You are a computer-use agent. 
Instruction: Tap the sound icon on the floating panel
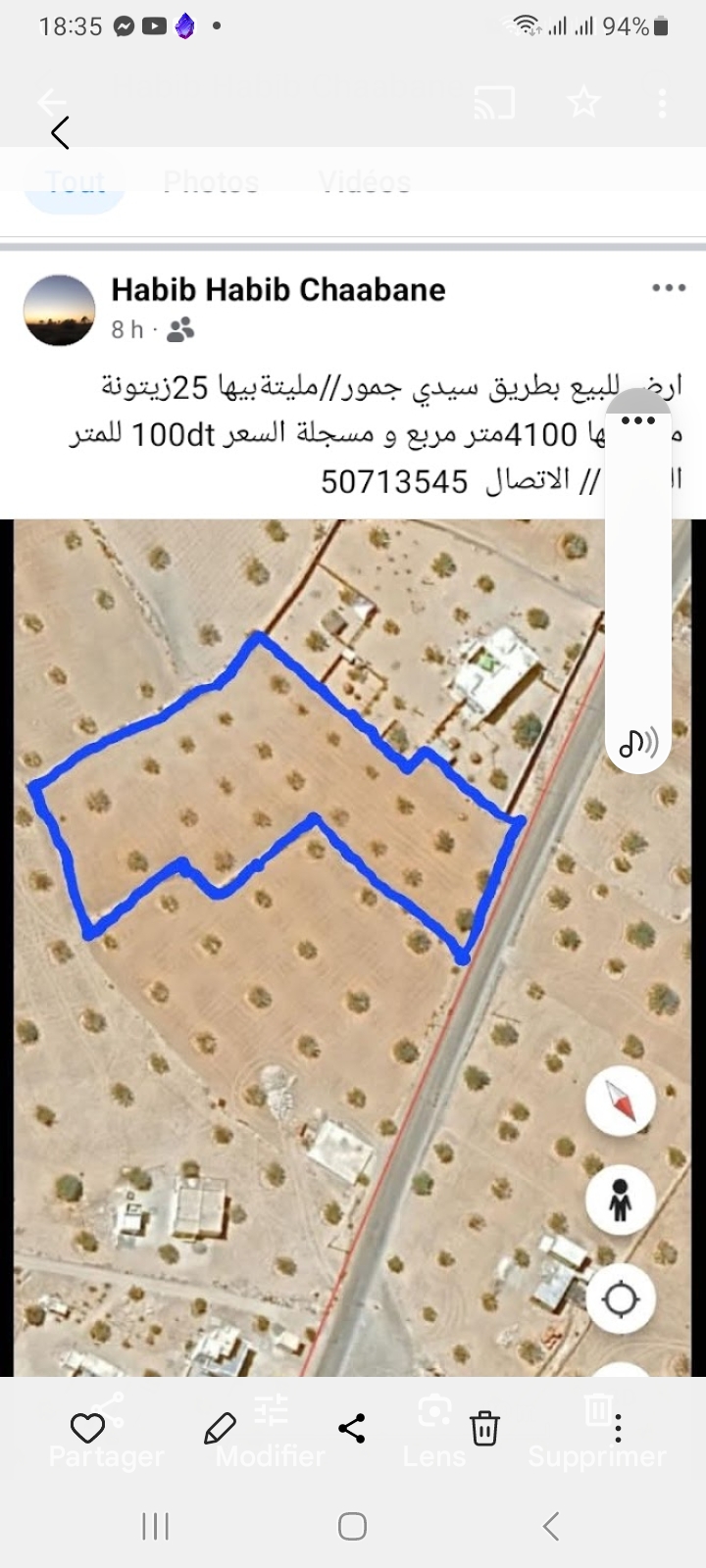pyautogui.click(x=638, y=744)
